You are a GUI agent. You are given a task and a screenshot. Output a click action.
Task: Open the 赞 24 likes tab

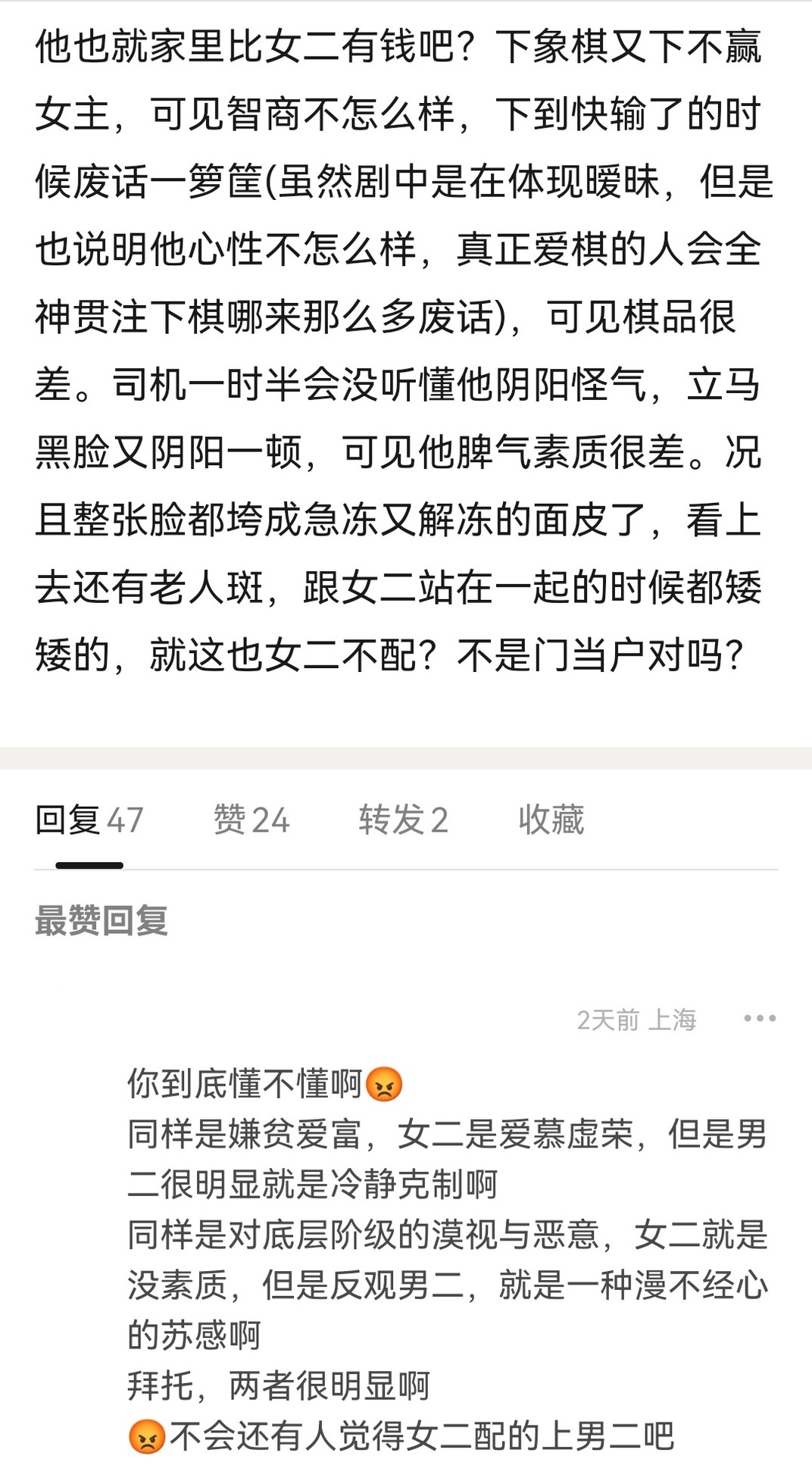(251, 820)
